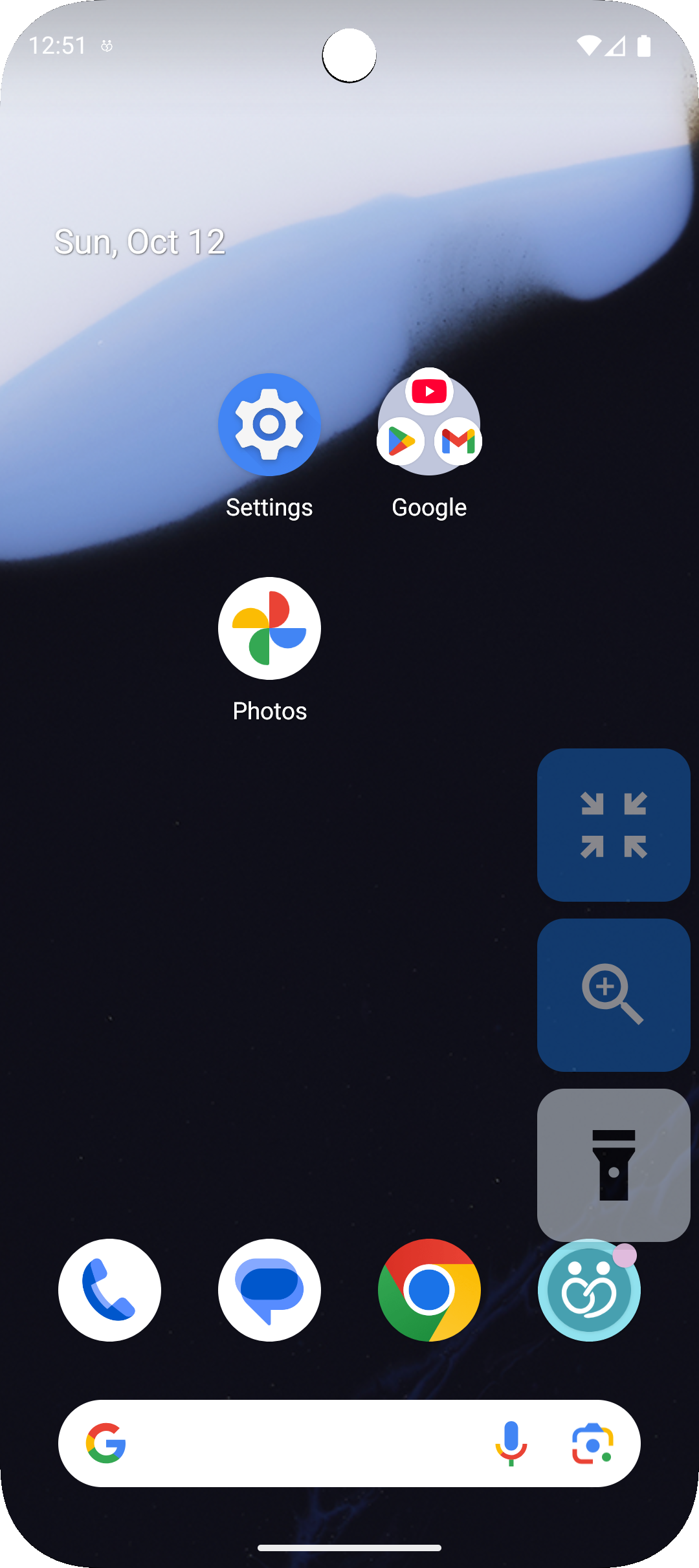Turn on the flashlight button
The height and width of the screenshot is (1568, 699).
point(614,1165)
